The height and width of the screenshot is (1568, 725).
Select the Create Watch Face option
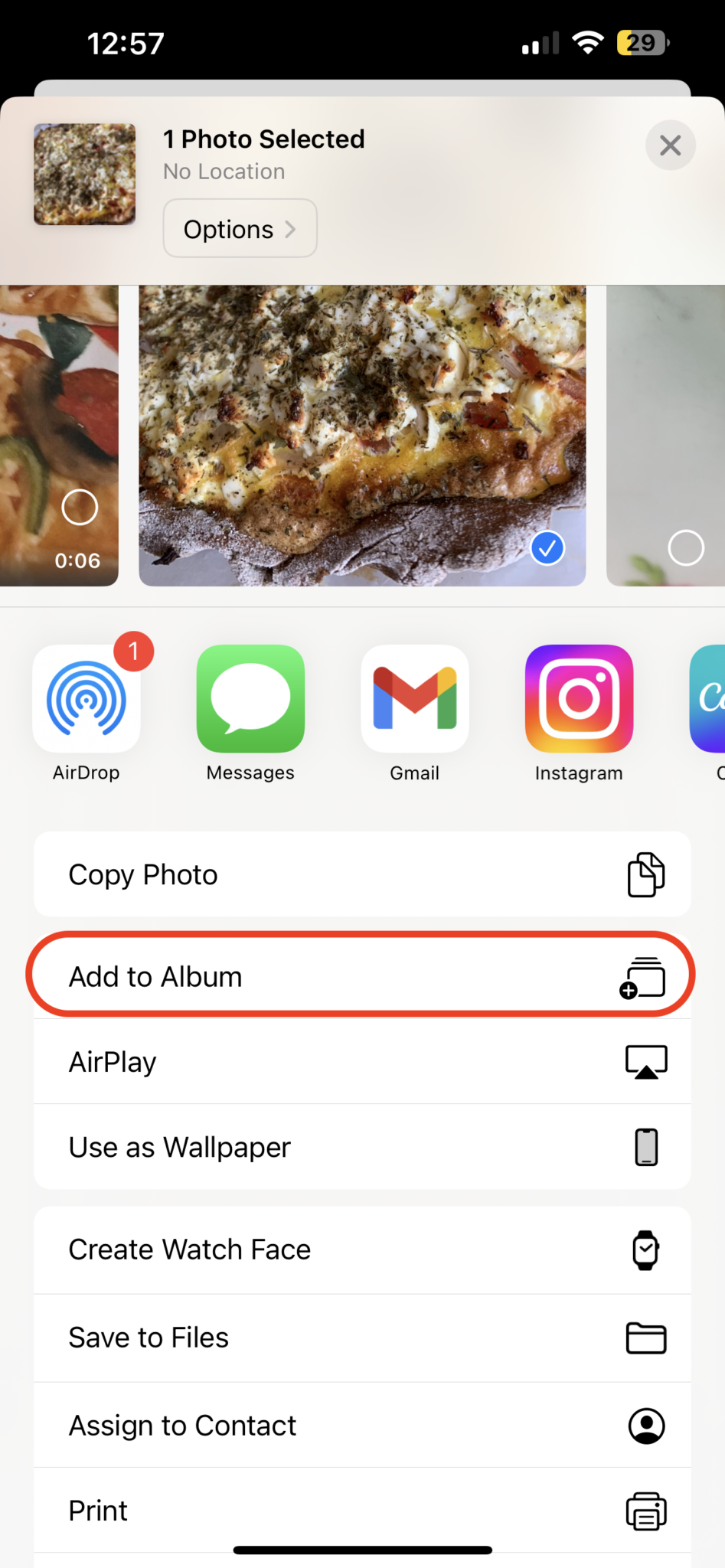[x=361, y=1249]
